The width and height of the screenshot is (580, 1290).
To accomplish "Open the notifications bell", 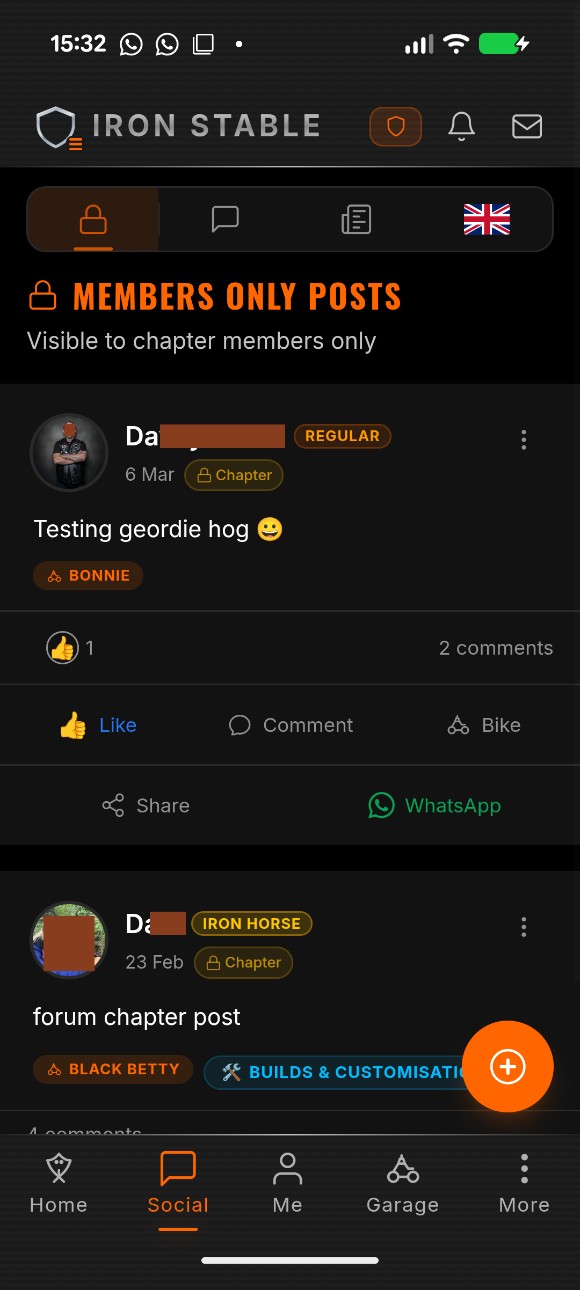I will 461,126.
